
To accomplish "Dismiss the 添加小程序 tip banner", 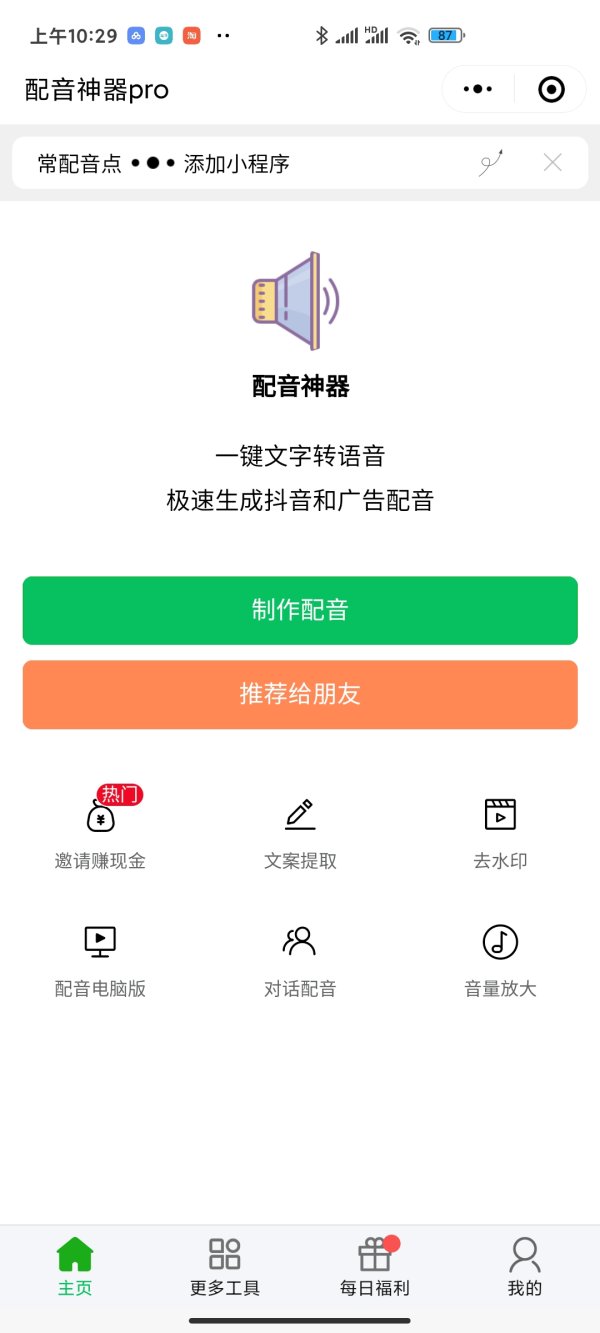I will pyautogui.click(x=552, y=162).
